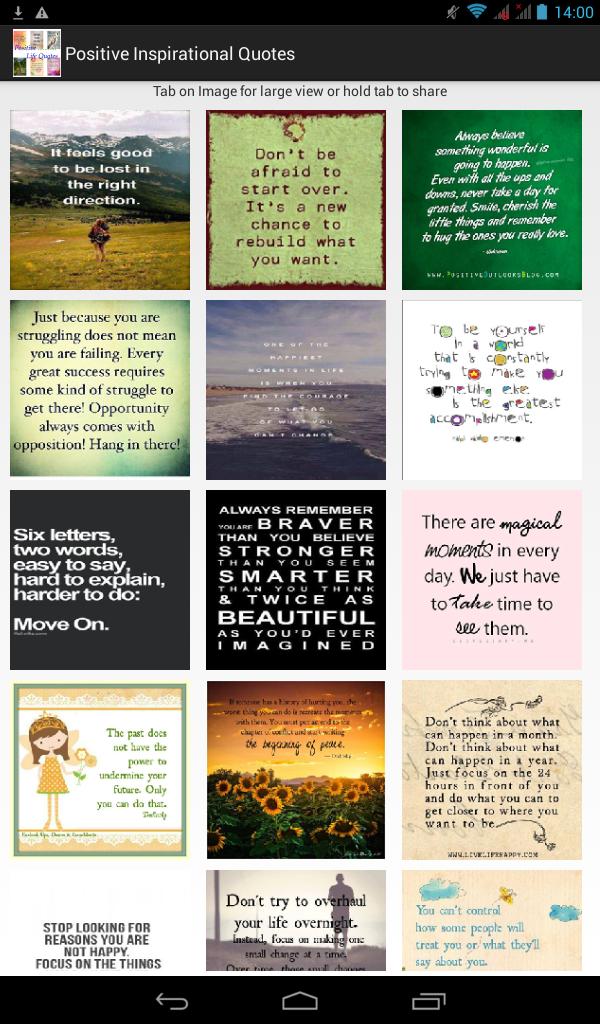Screen dimensions: 600x1024
Task: Enlarge the 'Don't think about what can happen' quote
Action: (x=492, y=769)
